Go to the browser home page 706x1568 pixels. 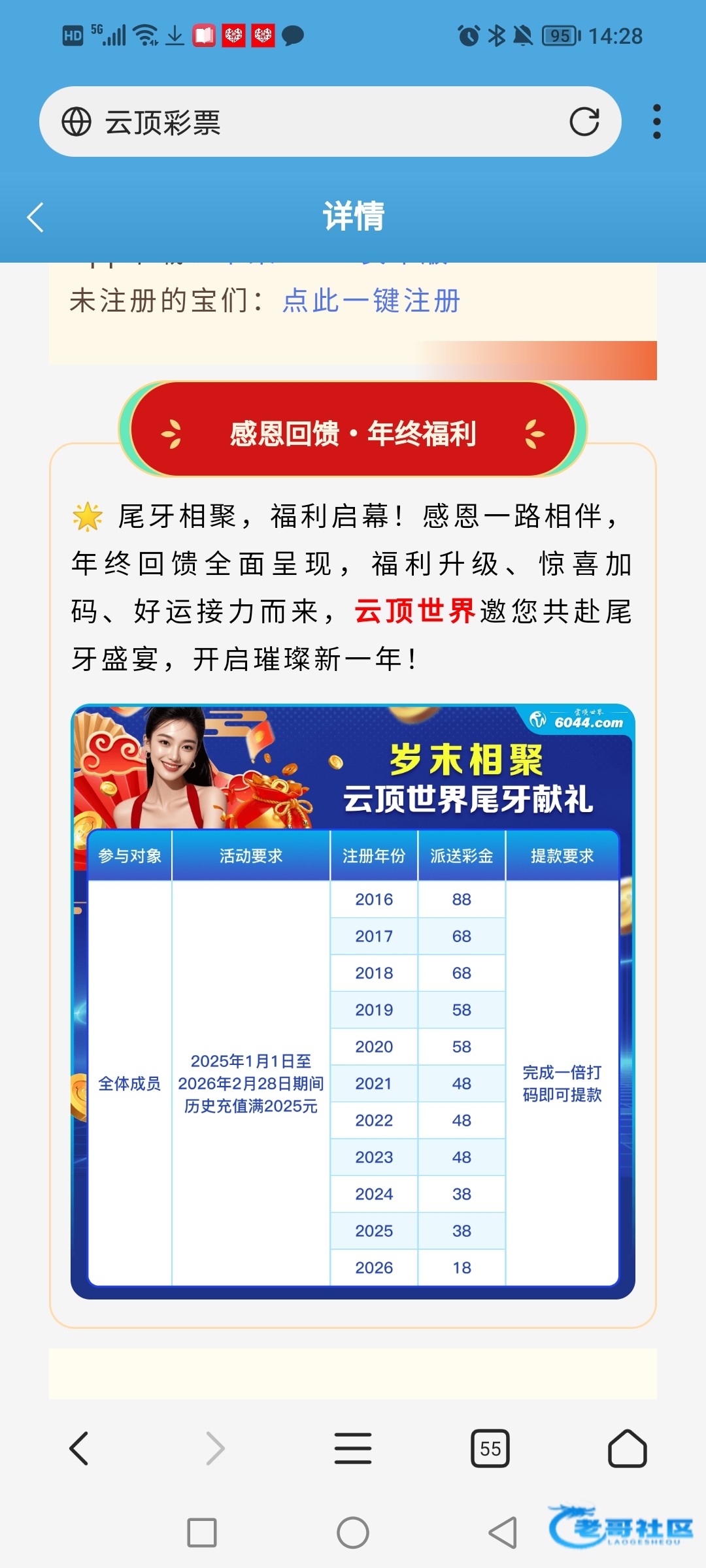[x=627, y=1448]
